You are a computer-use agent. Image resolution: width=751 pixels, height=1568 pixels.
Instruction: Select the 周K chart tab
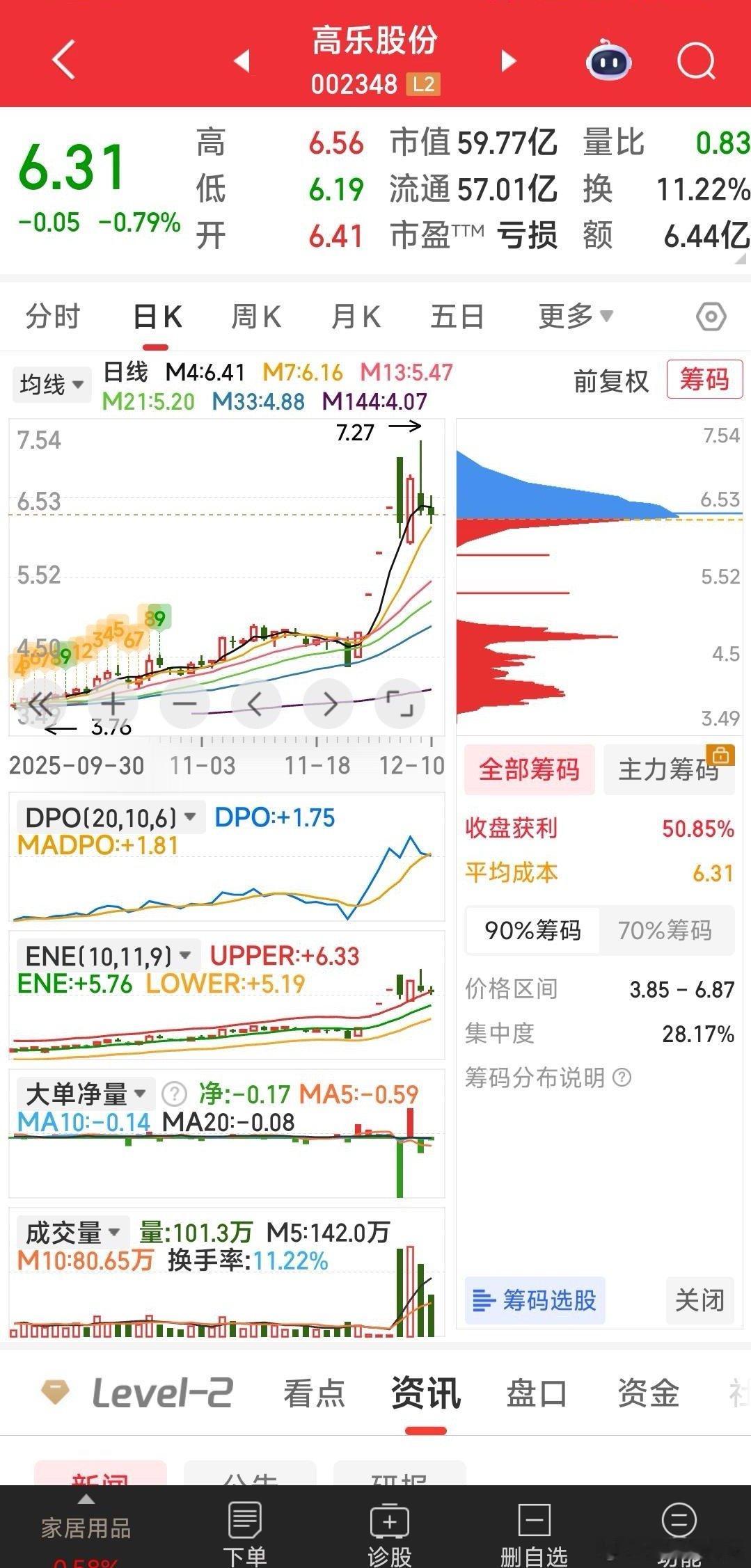pos(255,317)
